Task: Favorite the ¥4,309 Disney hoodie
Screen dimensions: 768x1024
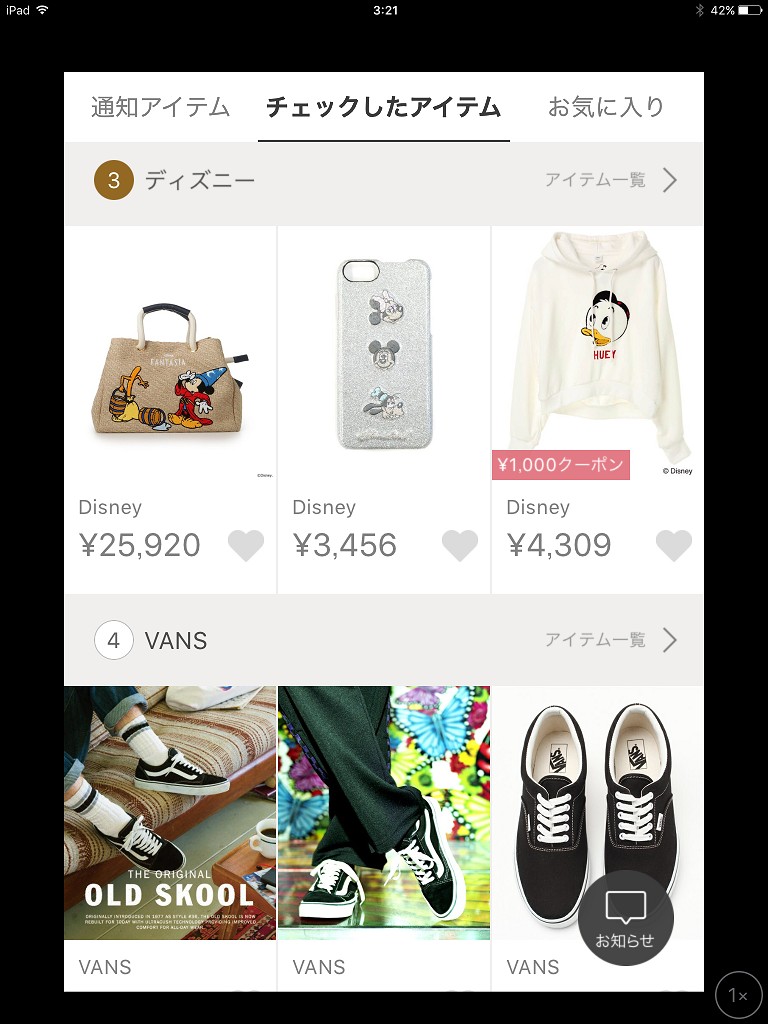Action: [674, 545]
